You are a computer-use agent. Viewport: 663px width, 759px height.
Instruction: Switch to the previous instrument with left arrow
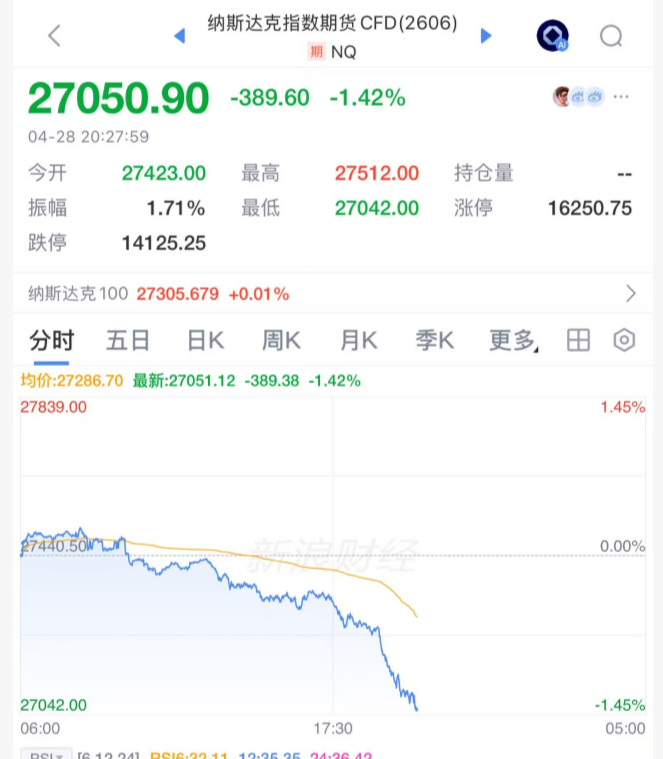coord(180,36)
